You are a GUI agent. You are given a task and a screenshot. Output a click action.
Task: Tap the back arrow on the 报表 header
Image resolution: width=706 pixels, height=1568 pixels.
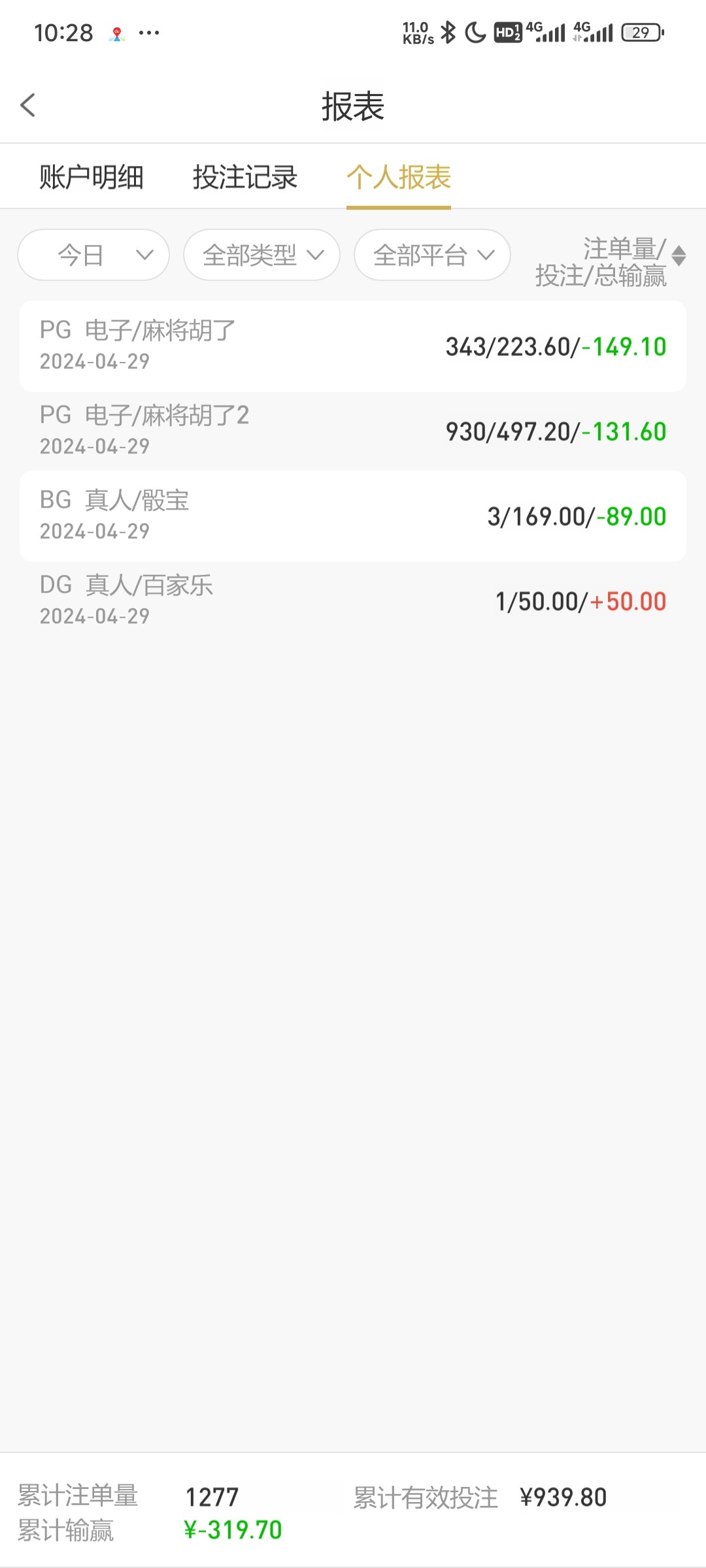[28, 105]
